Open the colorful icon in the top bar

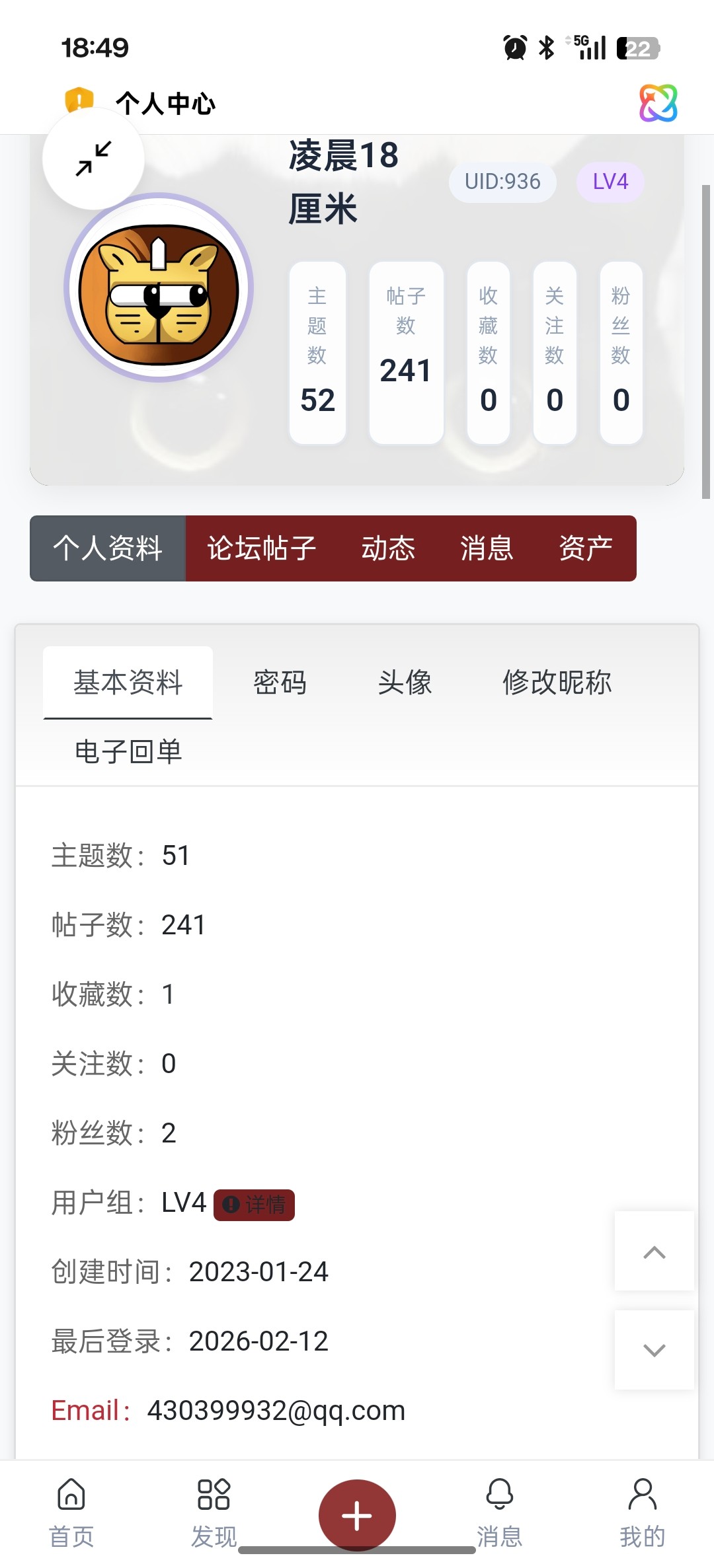pyautogui.click(x=658, y=103)
